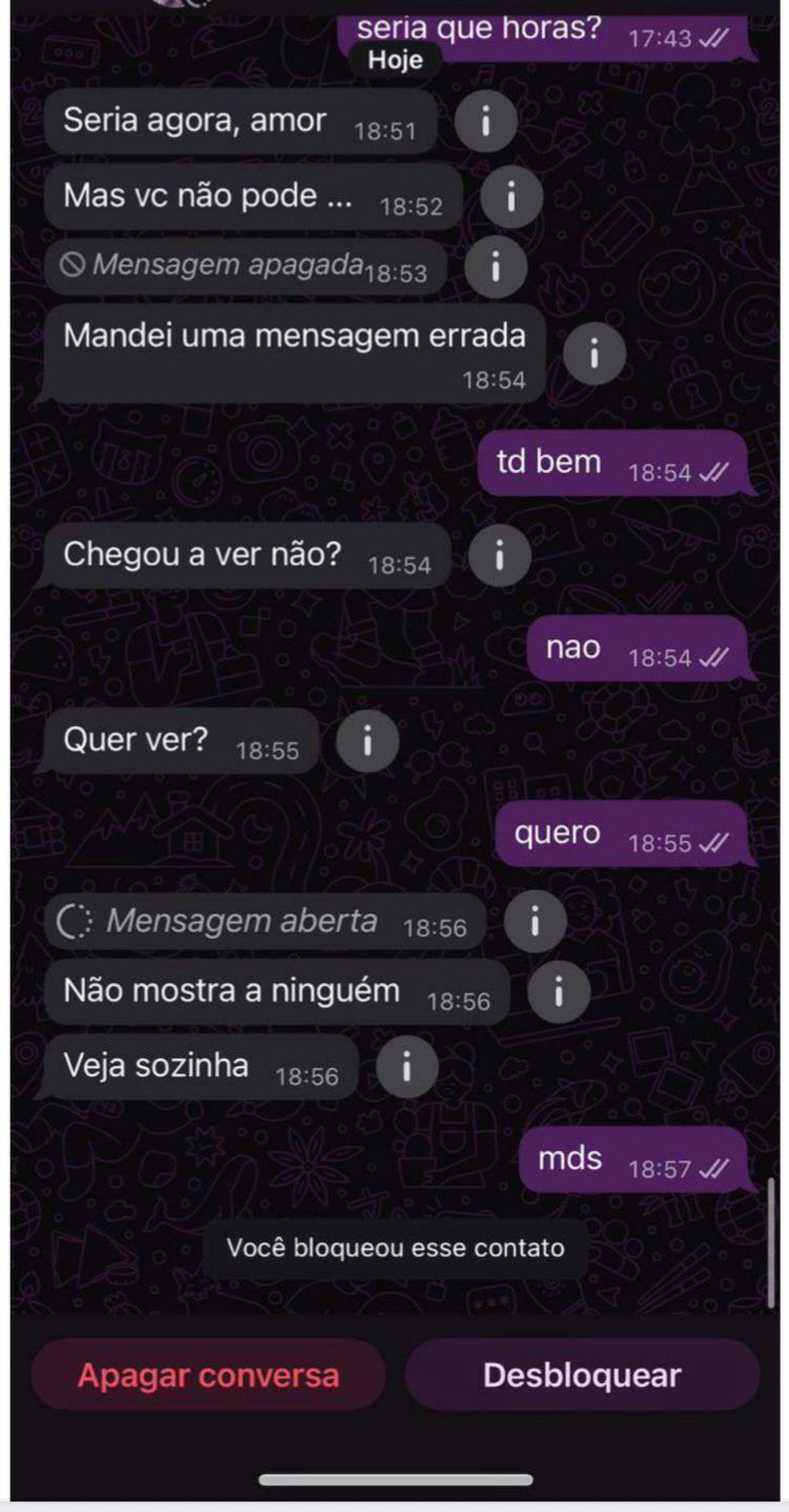Tap info icon next to 'Quer ver?'
This screenshot has width=789, height=1512.
[x=367, y=741]
